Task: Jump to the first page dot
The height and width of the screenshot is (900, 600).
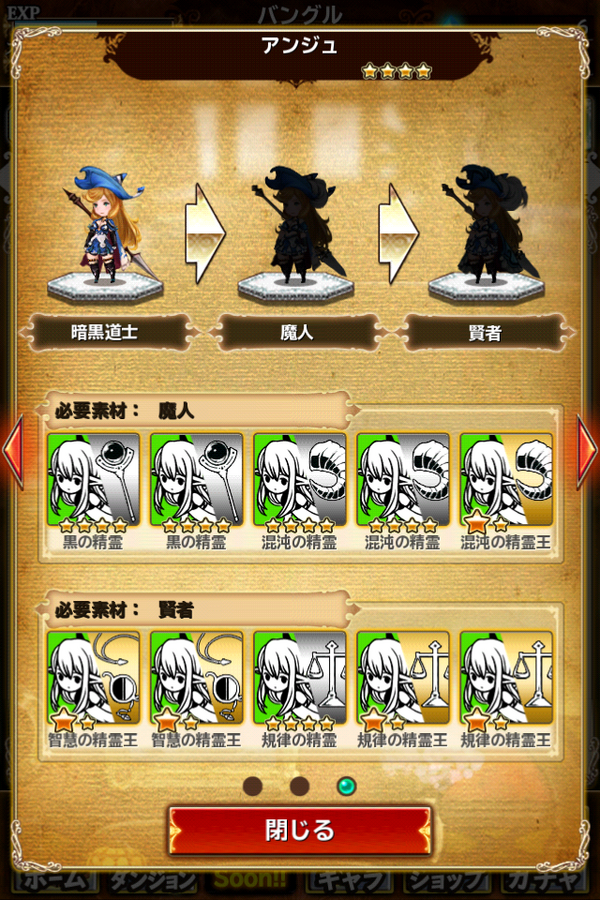Action: (x=253, y=785)
